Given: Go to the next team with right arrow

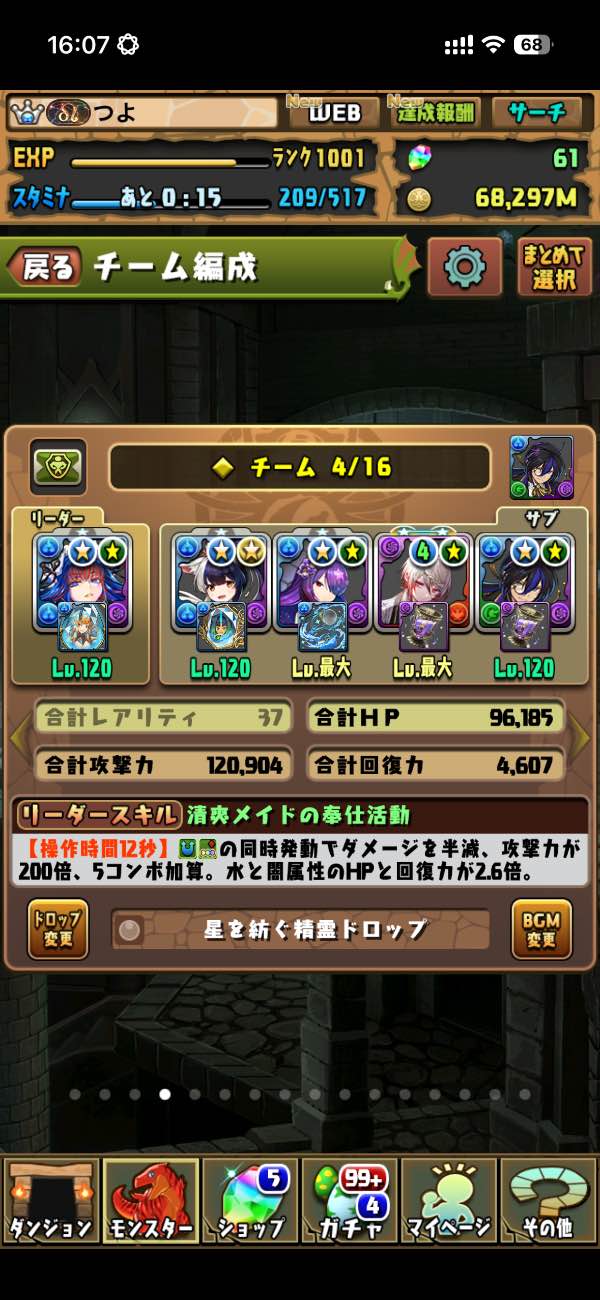Looking at the screenshot, I should coord(581,739).
